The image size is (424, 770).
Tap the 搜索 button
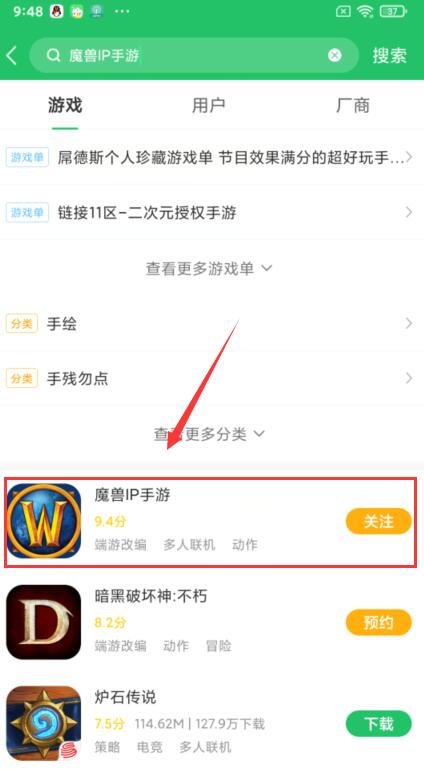coord(389,55)
